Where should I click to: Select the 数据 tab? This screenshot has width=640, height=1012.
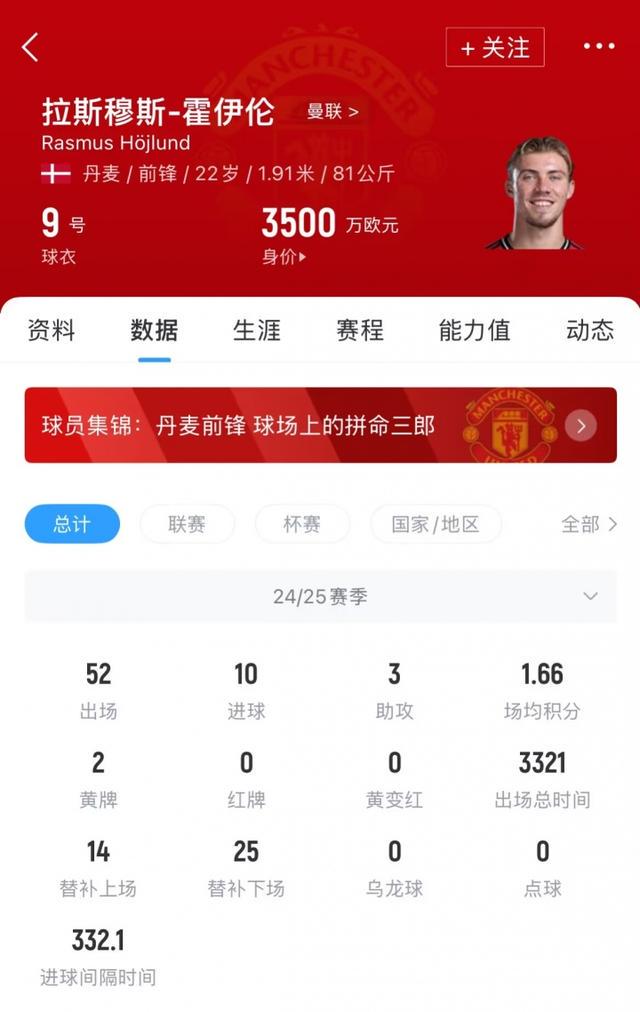[154, 330]
